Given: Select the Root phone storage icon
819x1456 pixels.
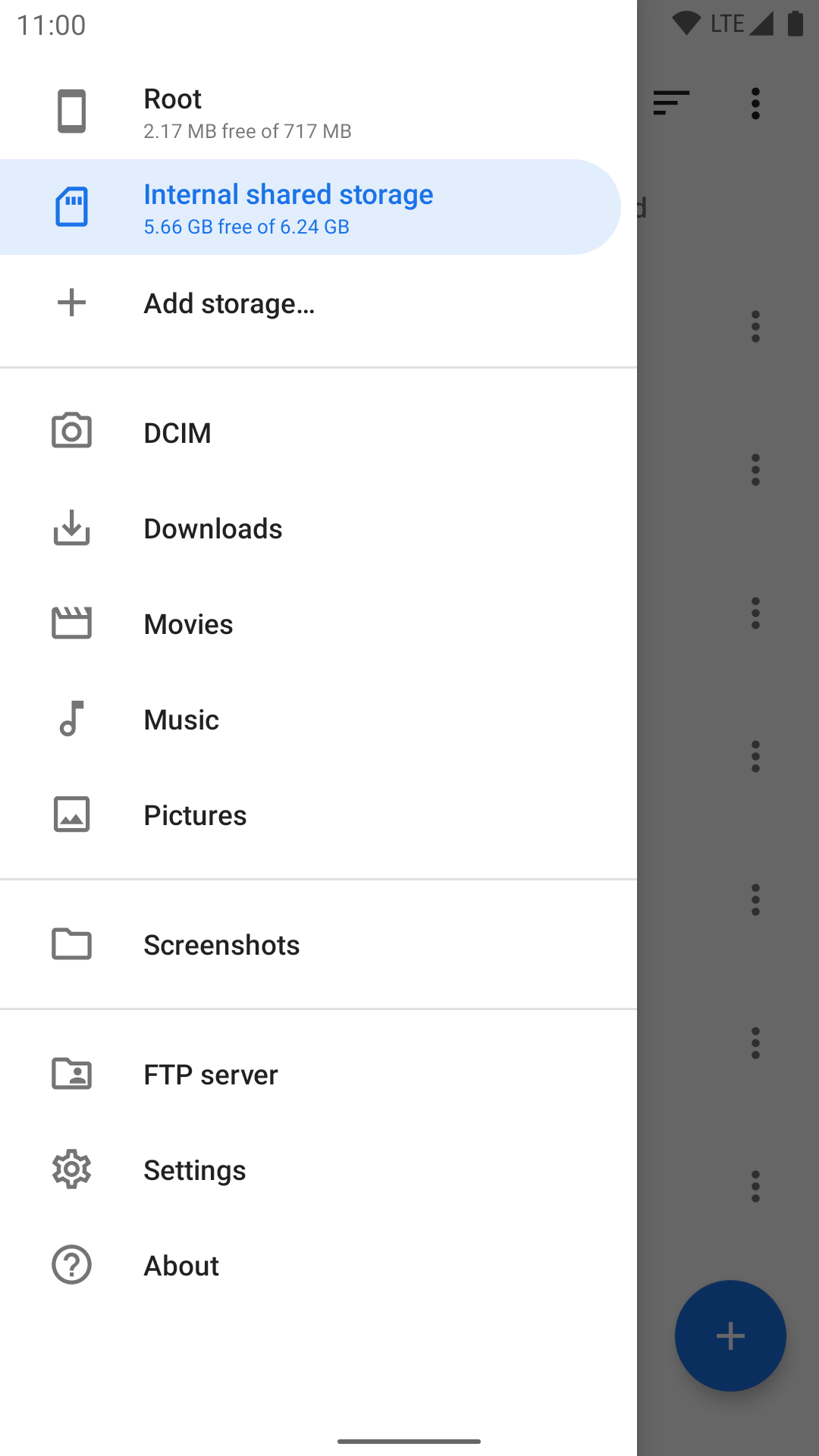Looking at the screenshot, I should [x=71, y=111].
